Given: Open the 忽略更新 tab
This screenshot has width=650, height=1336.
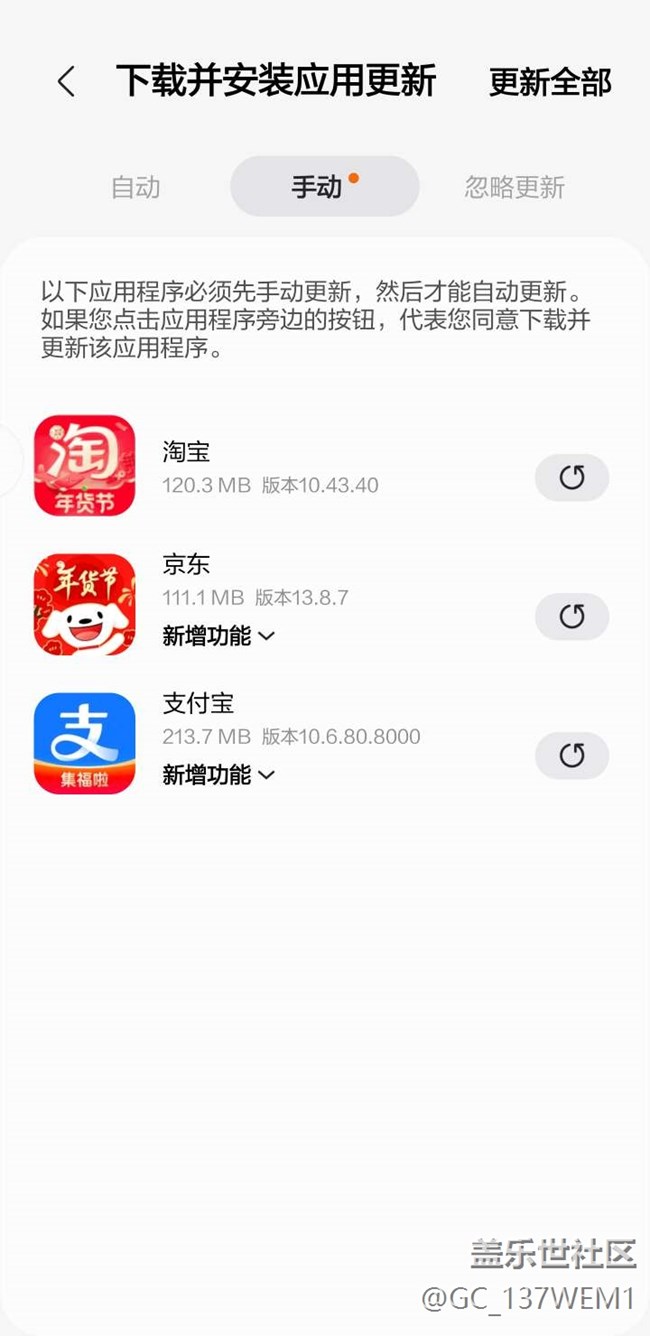Looking at the screenshot, I should coord(514,187).
